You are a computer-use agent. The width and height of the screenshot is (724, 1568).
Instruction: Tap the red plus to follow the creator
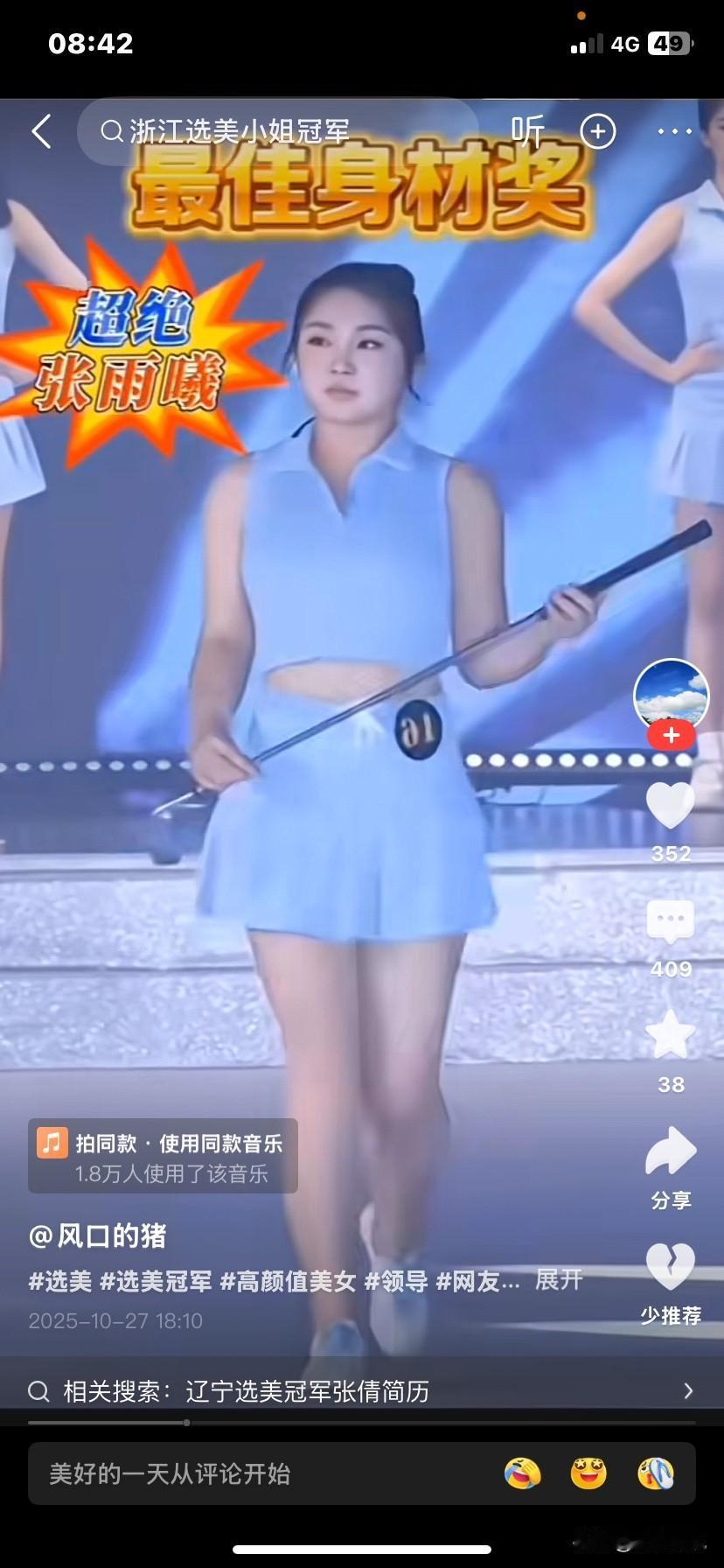[x=672, y=735]
